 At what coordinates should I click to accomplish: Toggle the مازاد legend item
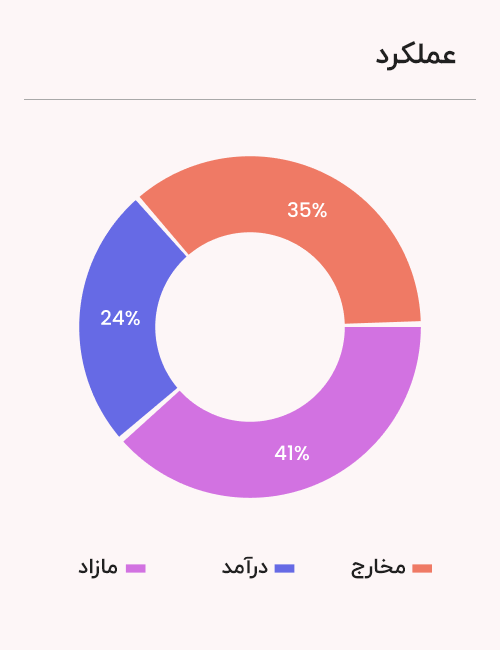click(x=112, y=568)
